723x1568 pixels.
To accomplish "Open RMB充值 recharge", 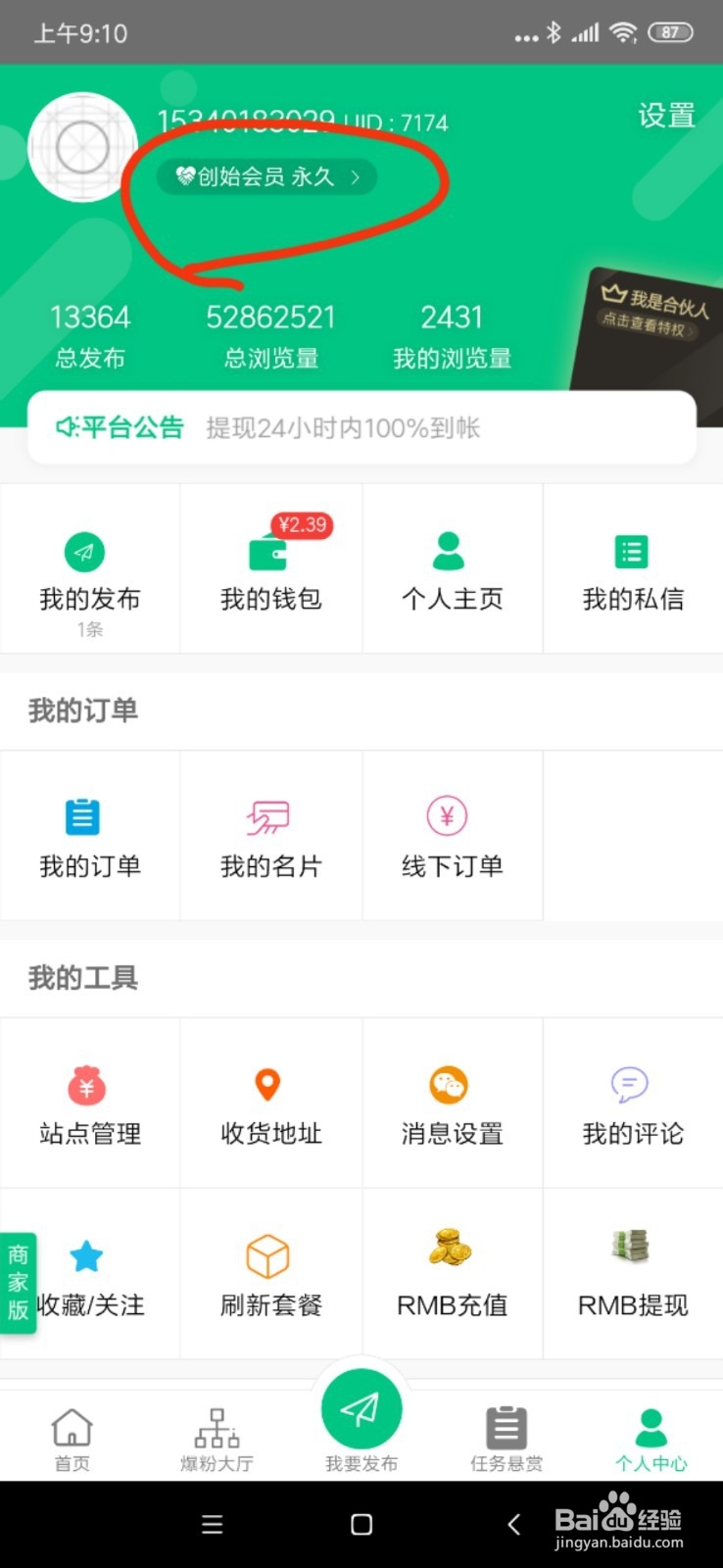I will 451,1274.
